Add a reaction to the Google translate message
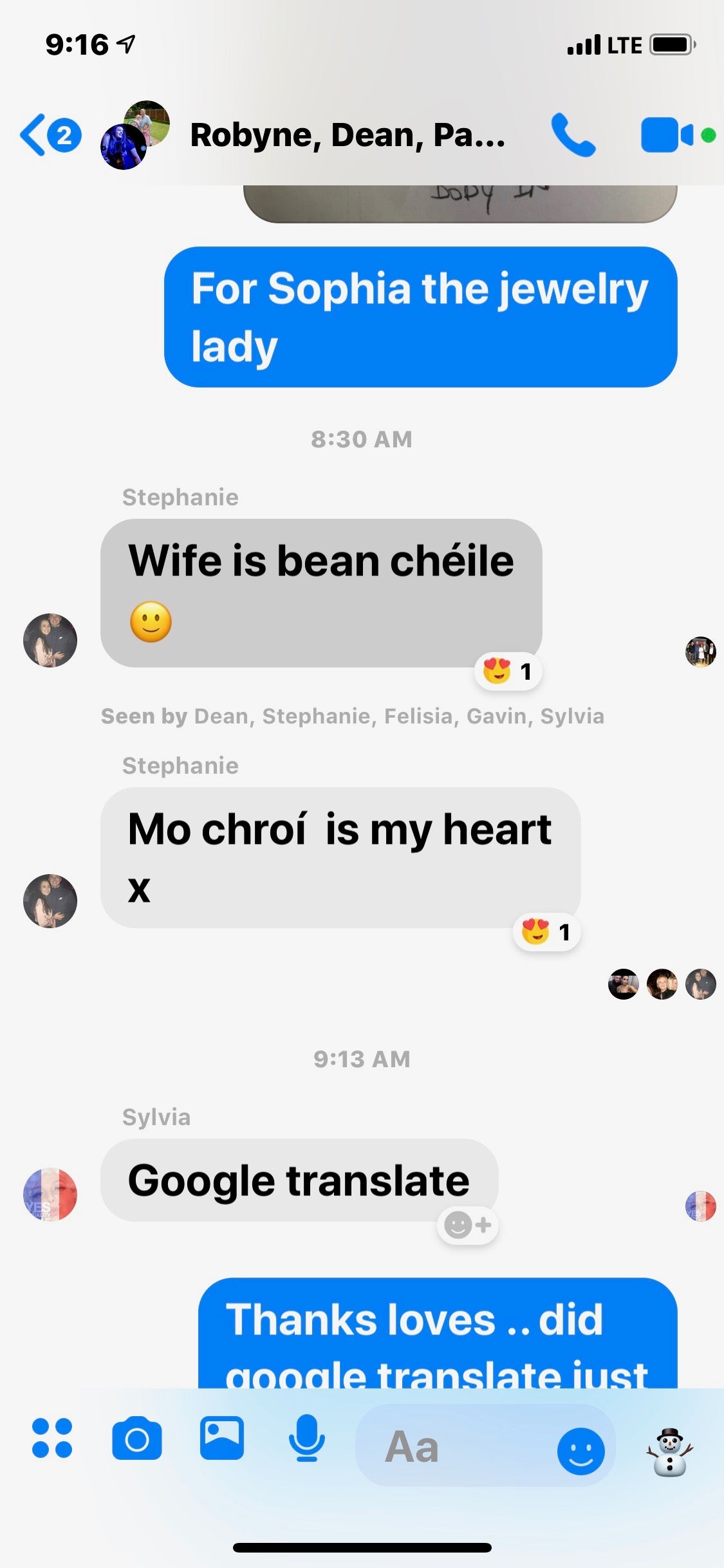Viewport: 724px width, 1568px height. click(x=468, y=1225)
